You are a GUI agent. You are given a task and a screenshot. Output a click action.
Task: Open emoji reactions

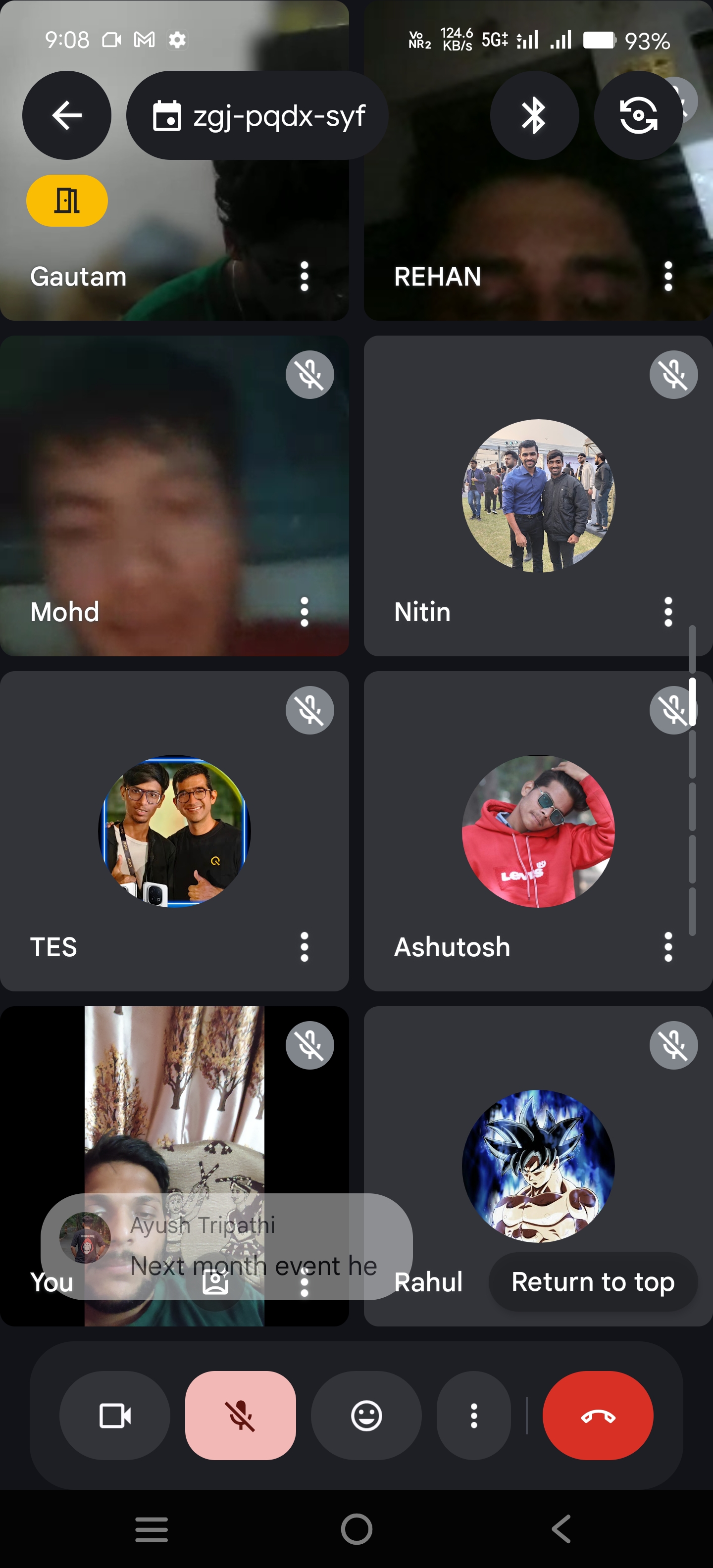(366, 1415)
